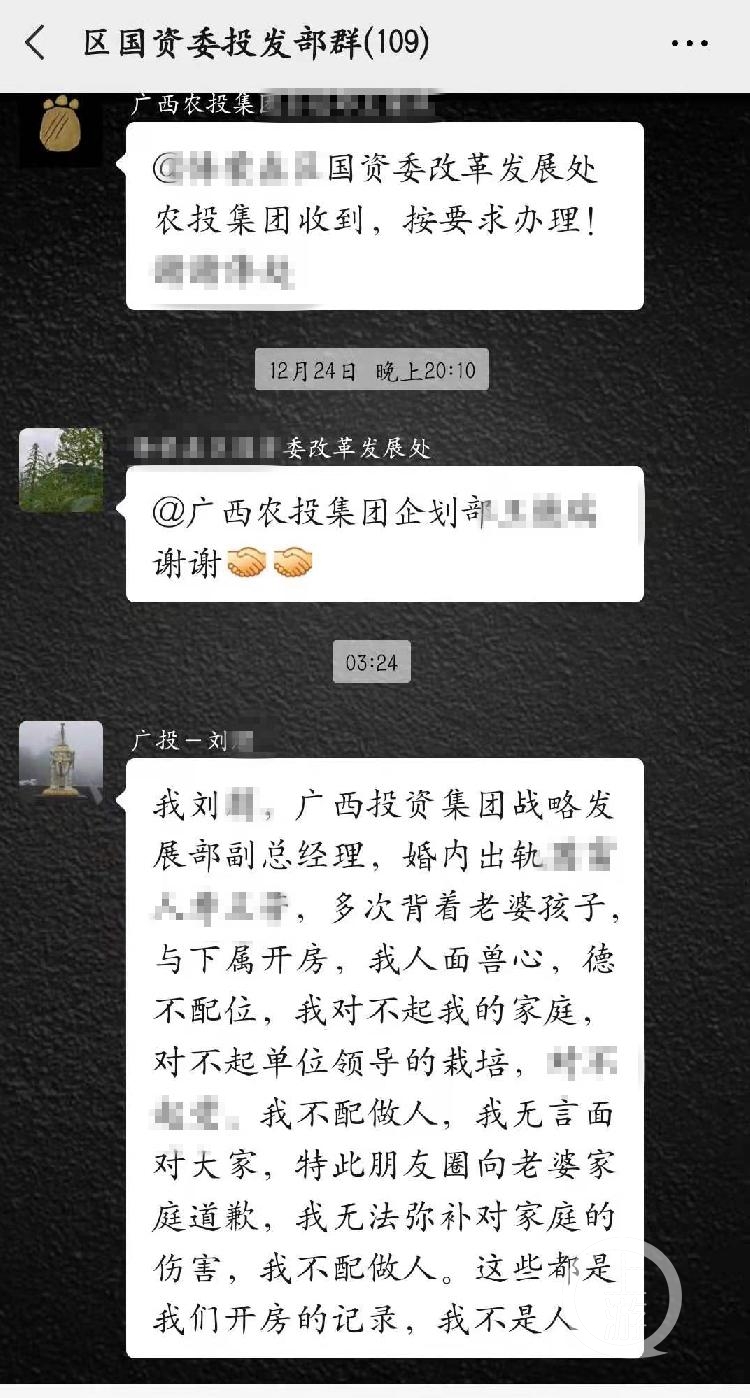
Task: View profile of the tree avatar sender
Action: point(61,470)
